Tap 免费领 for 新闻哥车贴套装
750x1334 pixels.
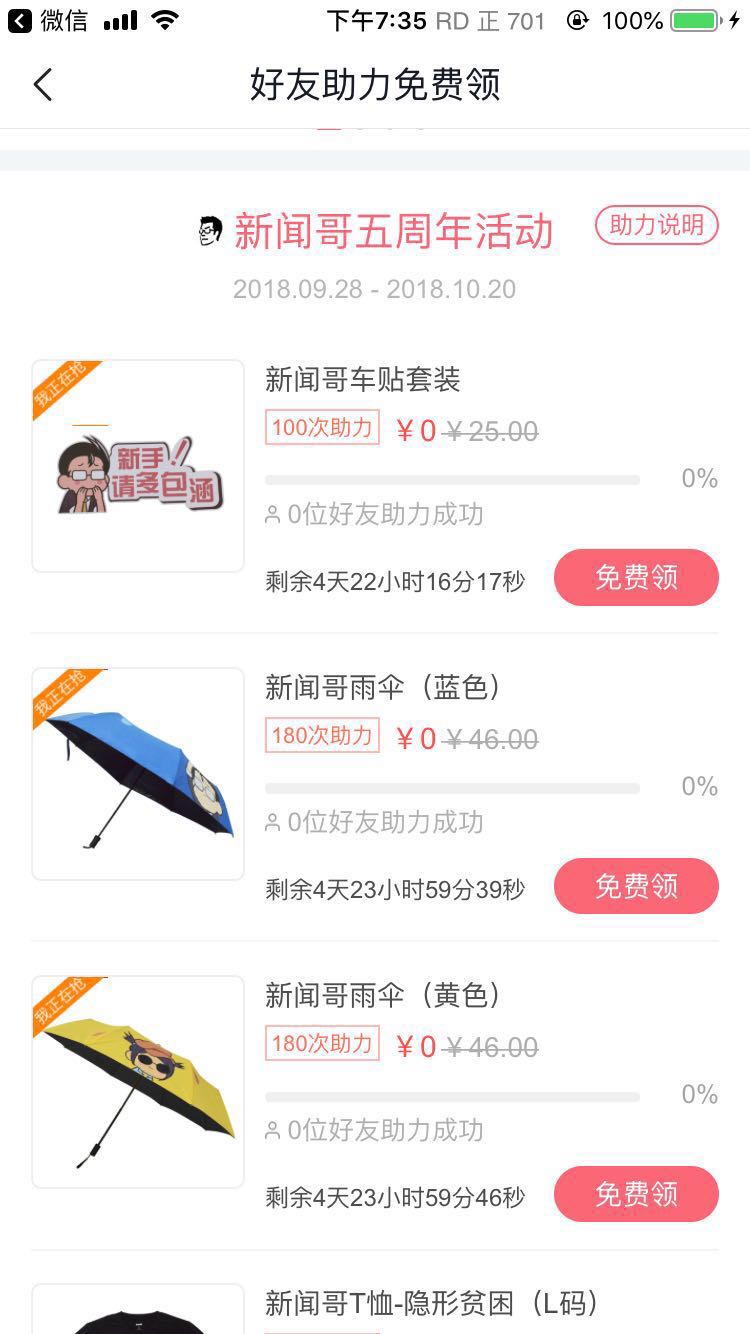click(636, 578)
